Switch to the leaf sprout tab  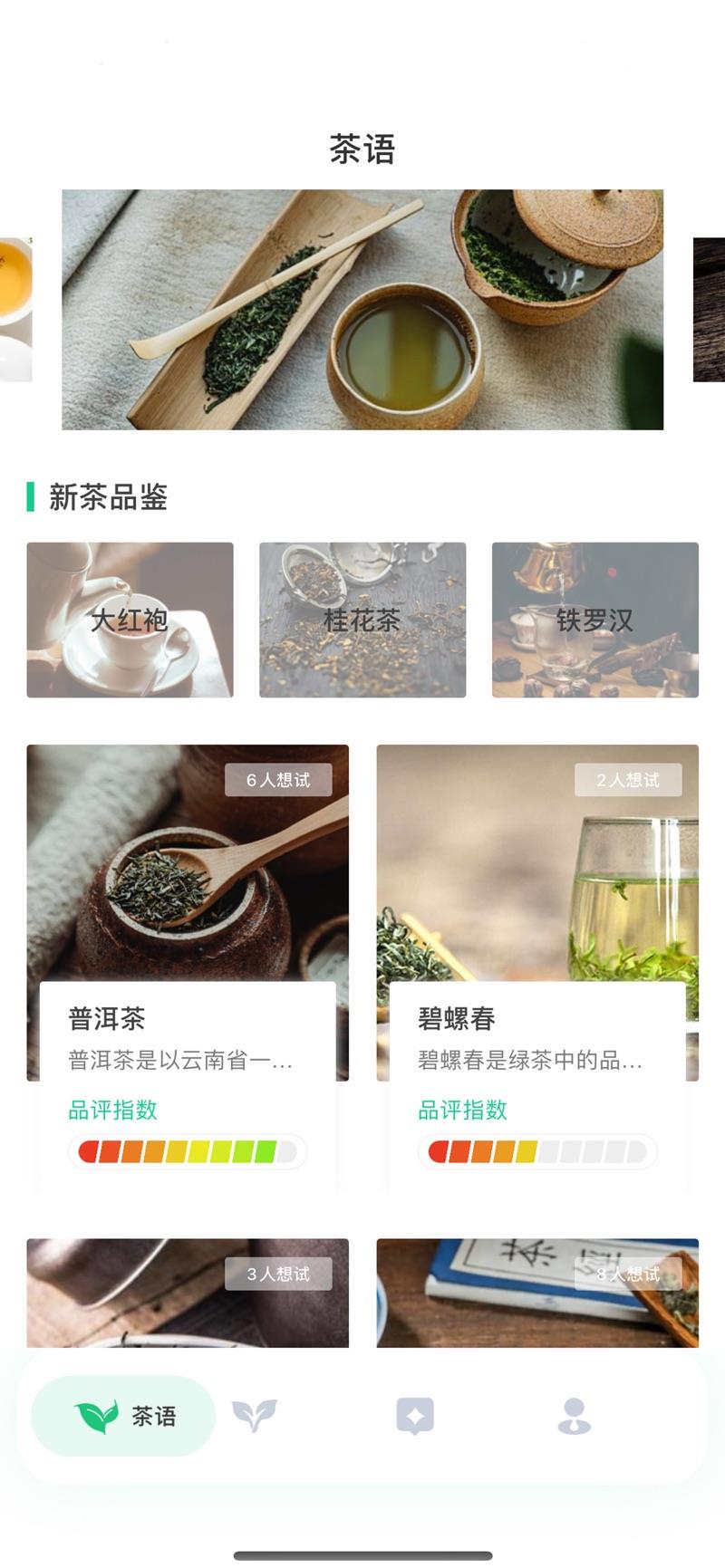(255, 1415)
